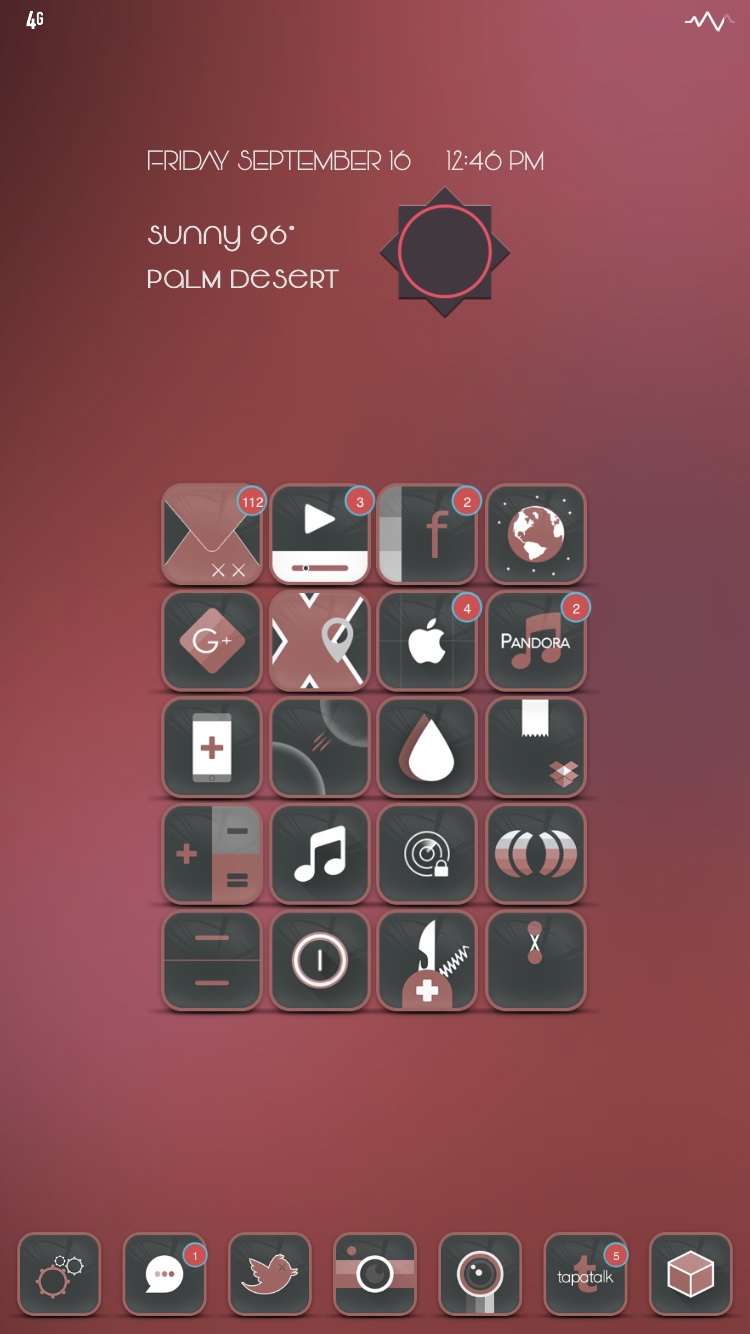Launch the Google+ app
Screen dimensions: 750x1334
(x=211, y=641)
